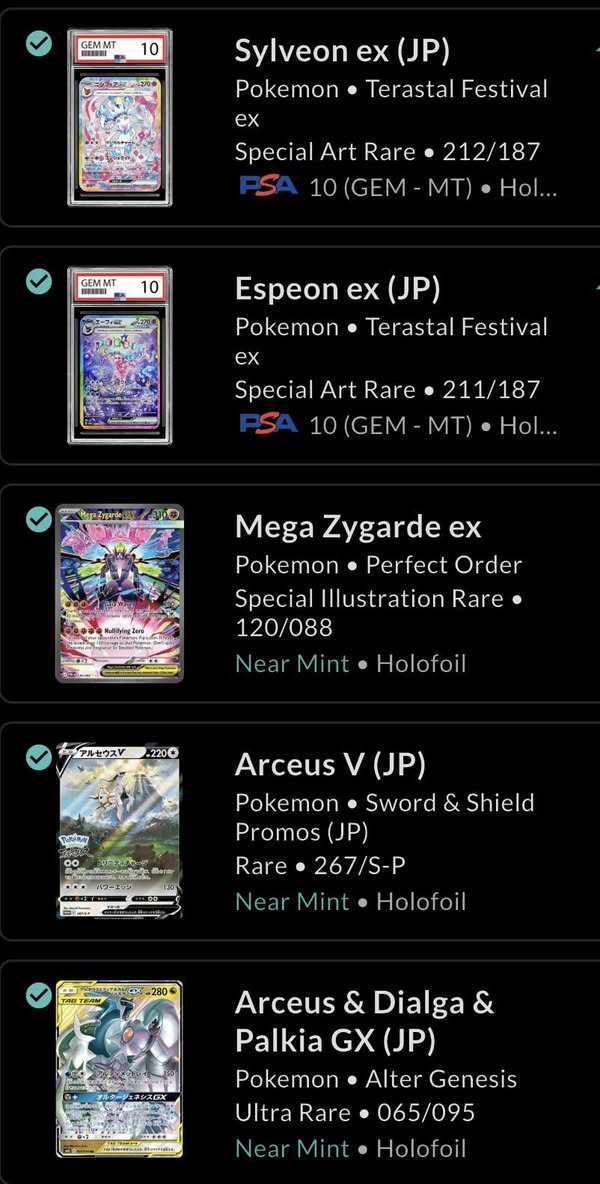Uncheck the Espeon ex (JP) selection circle
The width and height of the screenshot is (600, 1184).
tap(38, 281)
